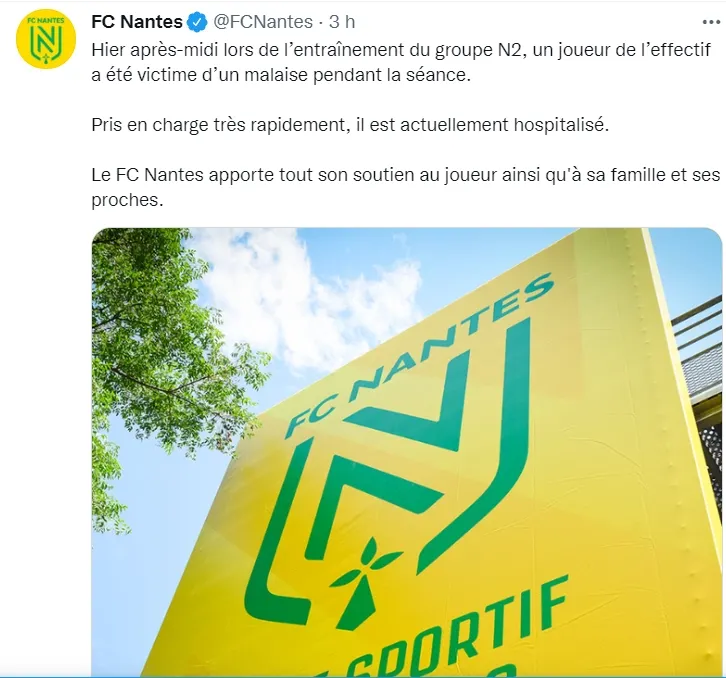726x678 pixels.
Task: Tap the FC Nantes account name
Action: point(137,22)
